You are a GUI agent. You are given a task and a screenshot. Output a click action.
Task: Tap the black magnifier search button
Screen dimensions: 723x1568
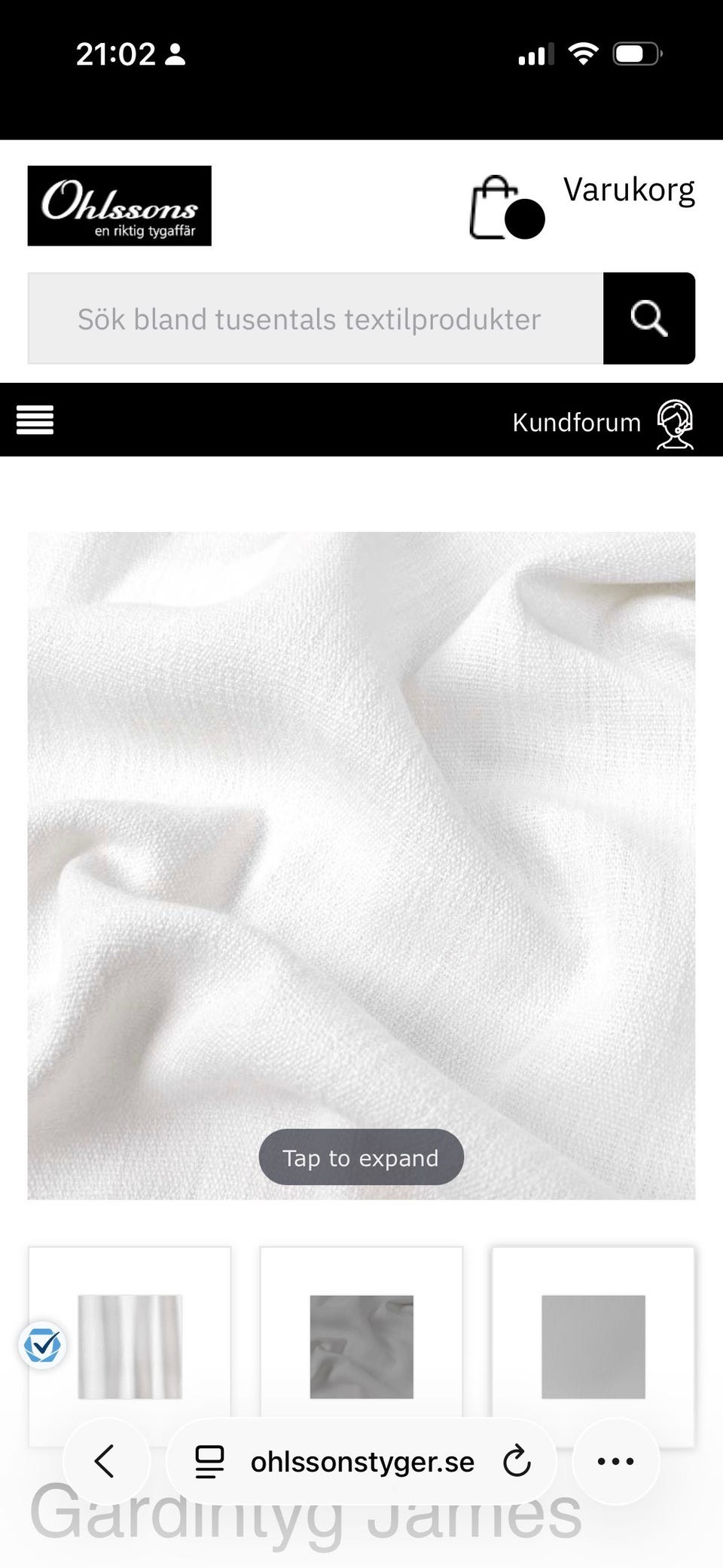(x=649, y=319)
